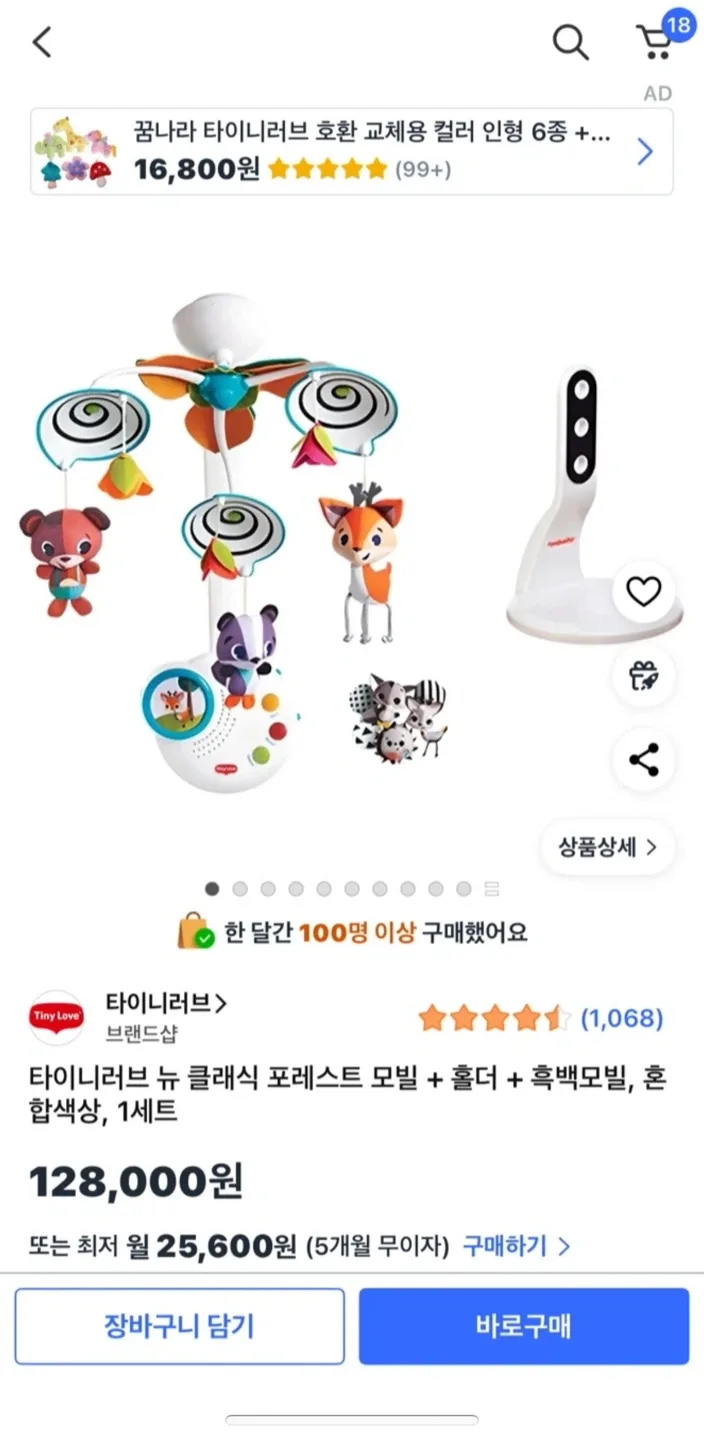The width and height of the screenshot is (704, 1440).
Task: Buy now with 바로구매
Action: pyautogui.click(x=524, y=1326)
